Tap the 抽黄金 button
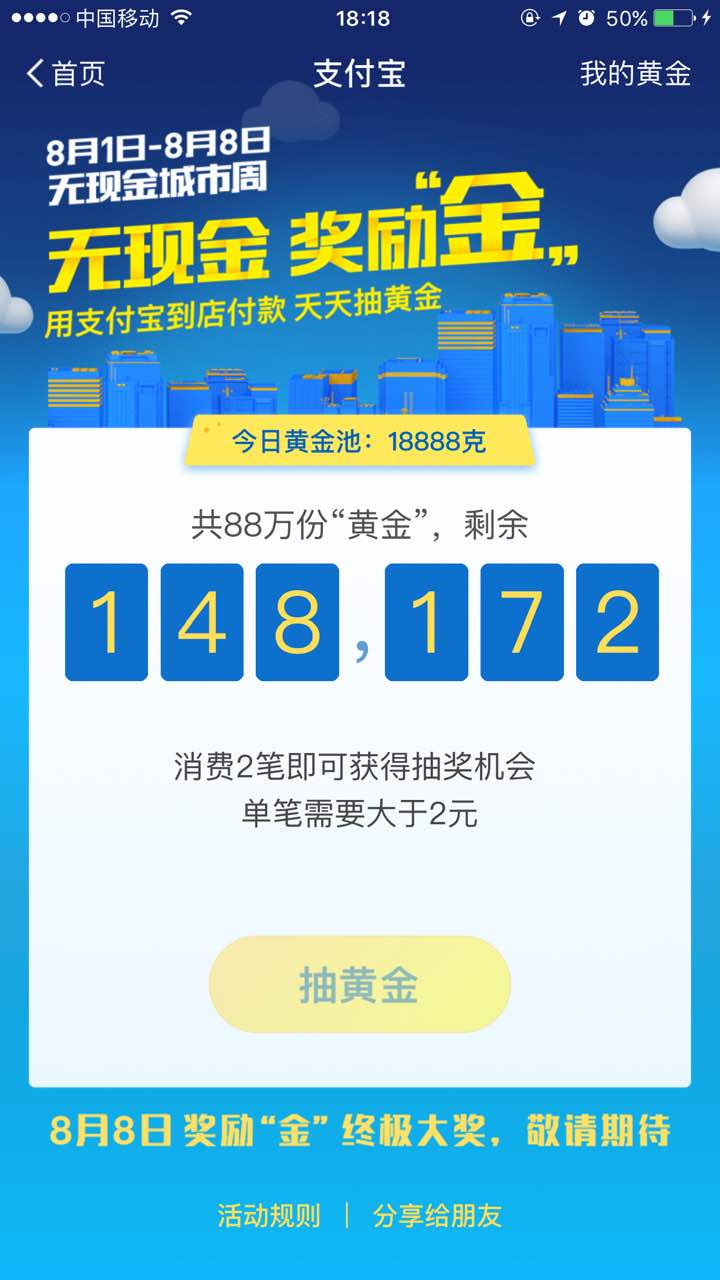This screenshot has width=720, height=1280. coord(359,985)
